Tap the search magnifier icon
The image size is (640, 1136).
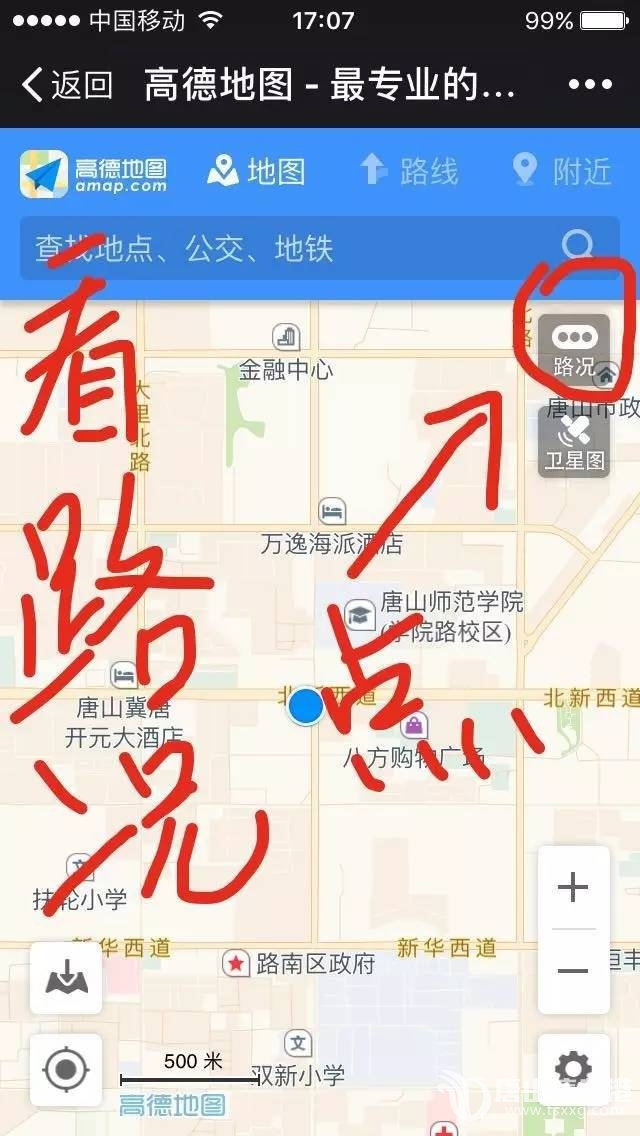[x=578, y=245]
